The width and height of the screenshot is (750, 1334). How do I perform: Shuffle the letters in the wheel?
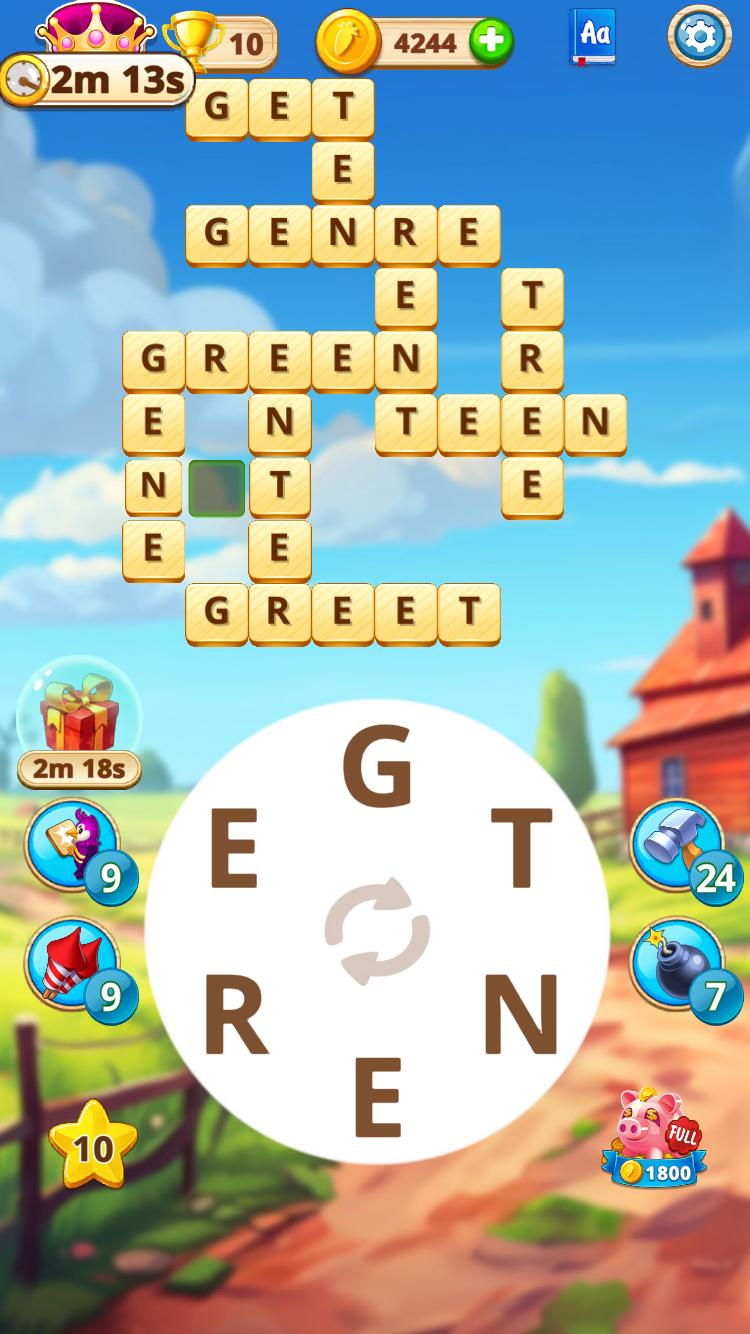tap(377, 931)
